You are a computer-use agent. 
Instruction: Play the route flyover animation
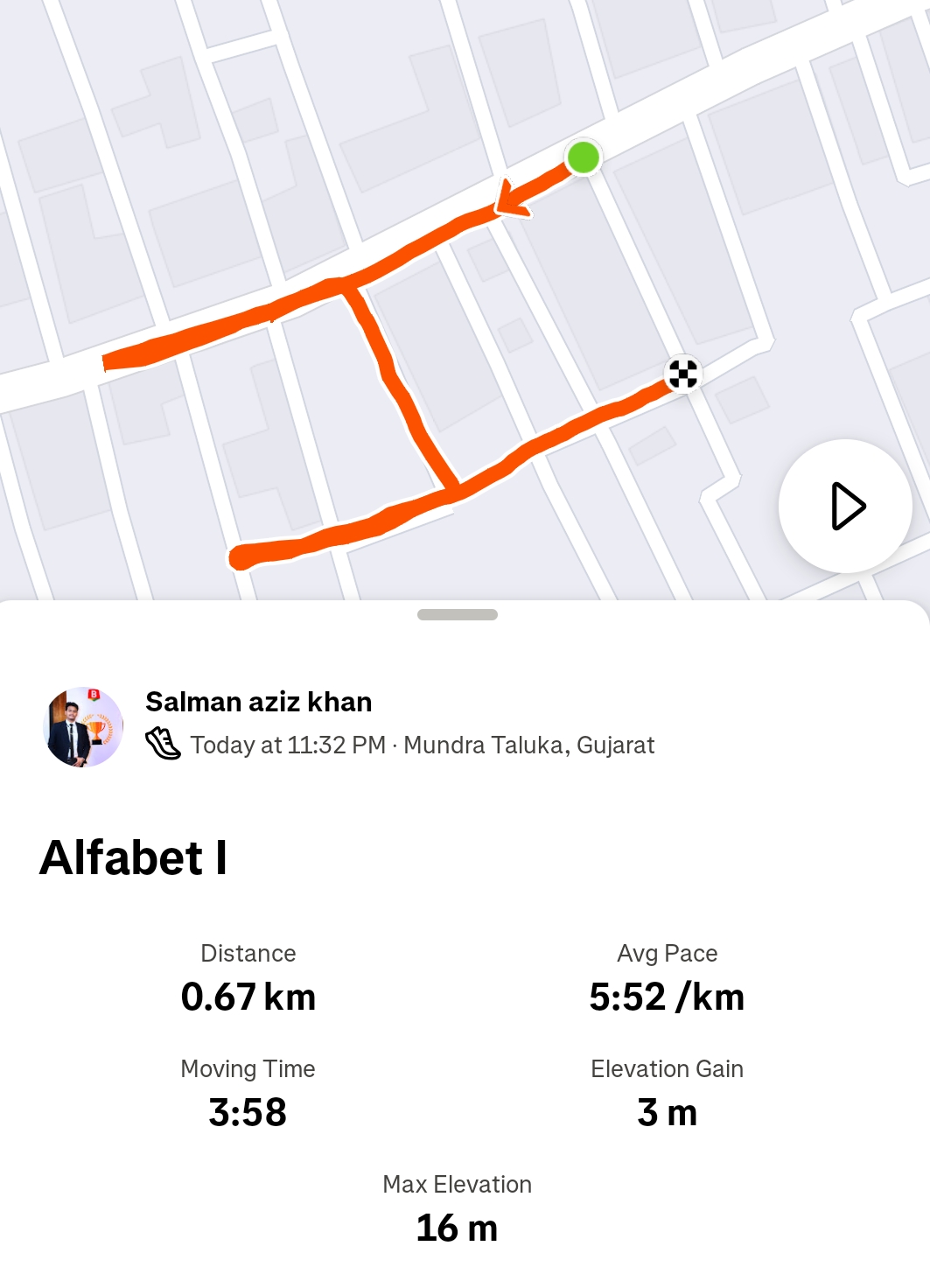coord(845,506)
